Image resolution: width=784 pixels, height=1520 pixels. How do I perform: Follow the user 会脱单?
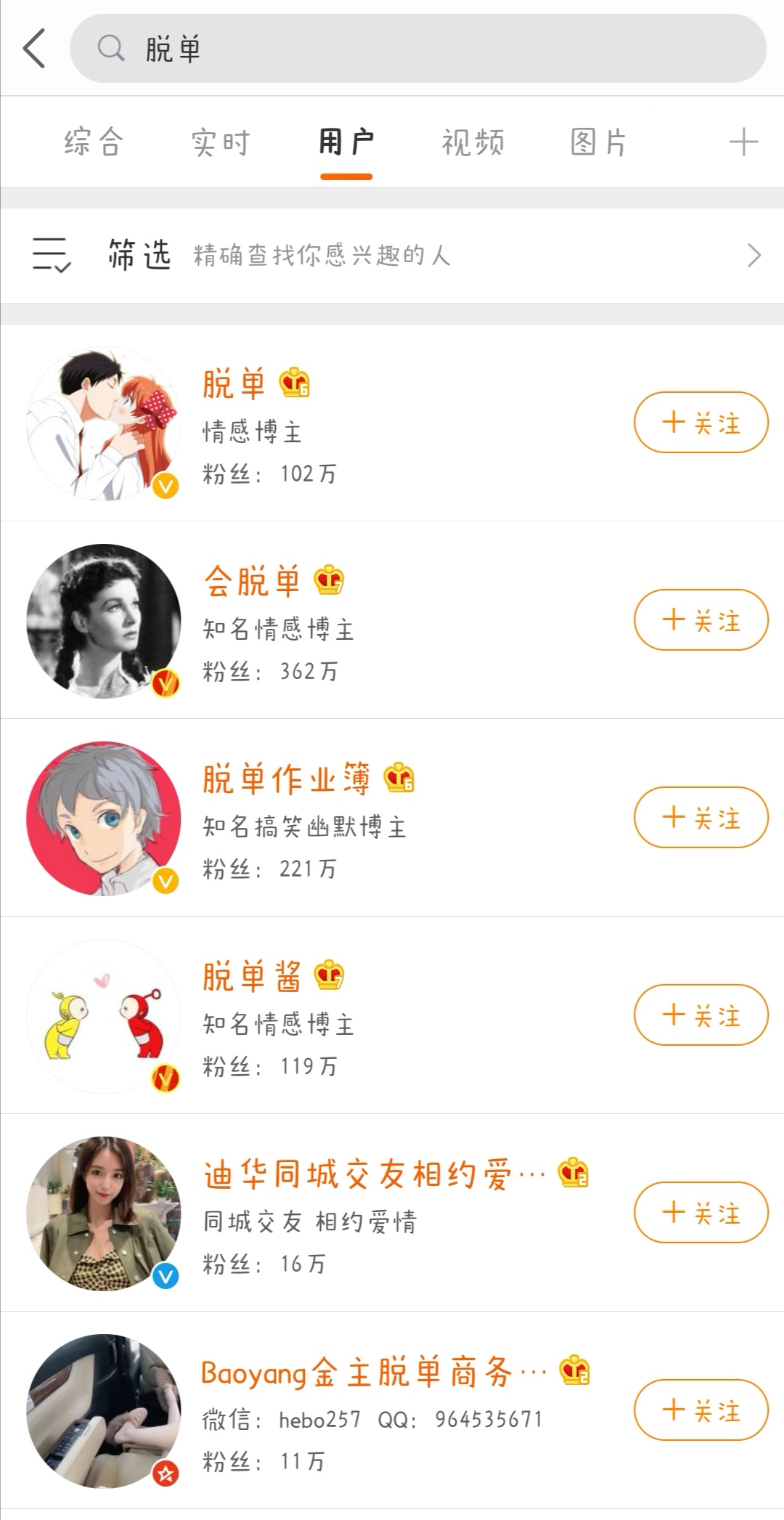pos(700,620)
